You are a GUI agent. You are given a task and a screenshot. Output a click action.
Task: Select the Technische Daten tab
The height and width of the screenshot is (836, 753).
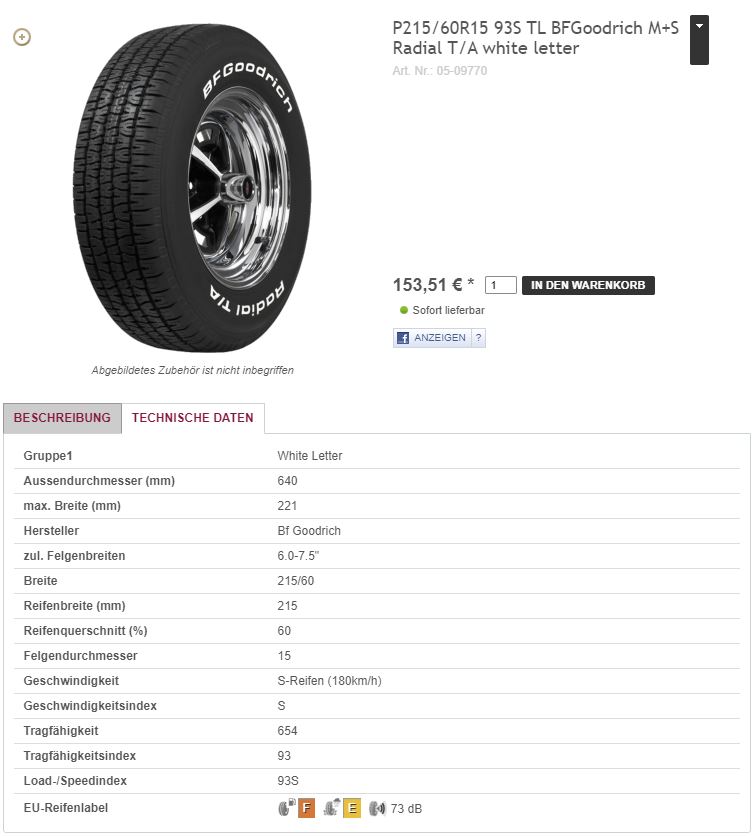tap(193, 418)
